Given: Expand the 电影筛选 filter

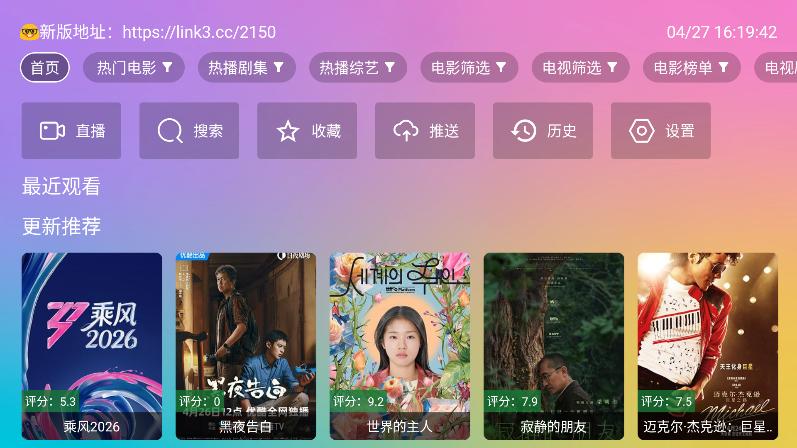Looking at the screenshot, I should point(468,68).
